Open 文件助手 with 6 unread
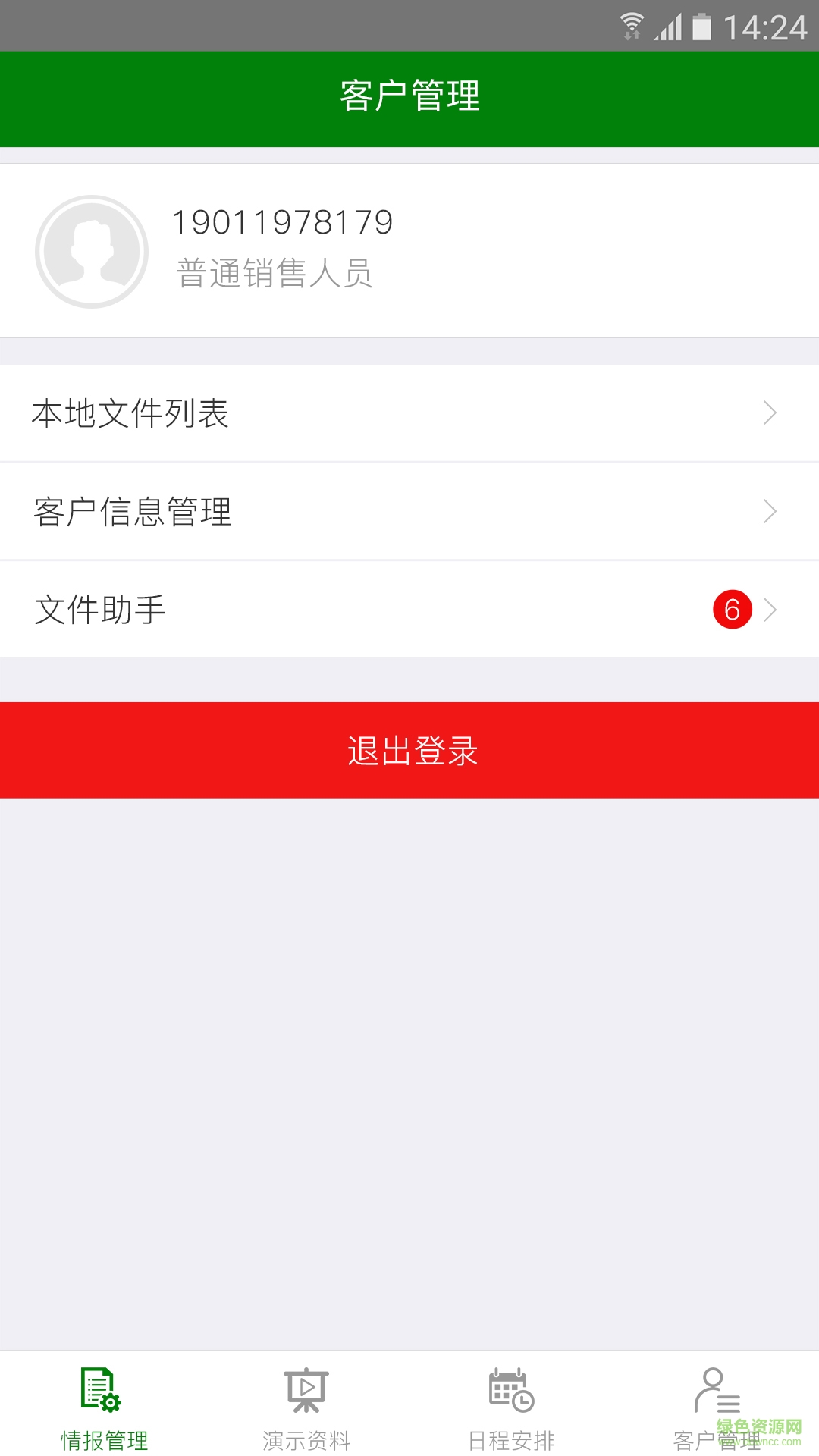 [409, 610]
